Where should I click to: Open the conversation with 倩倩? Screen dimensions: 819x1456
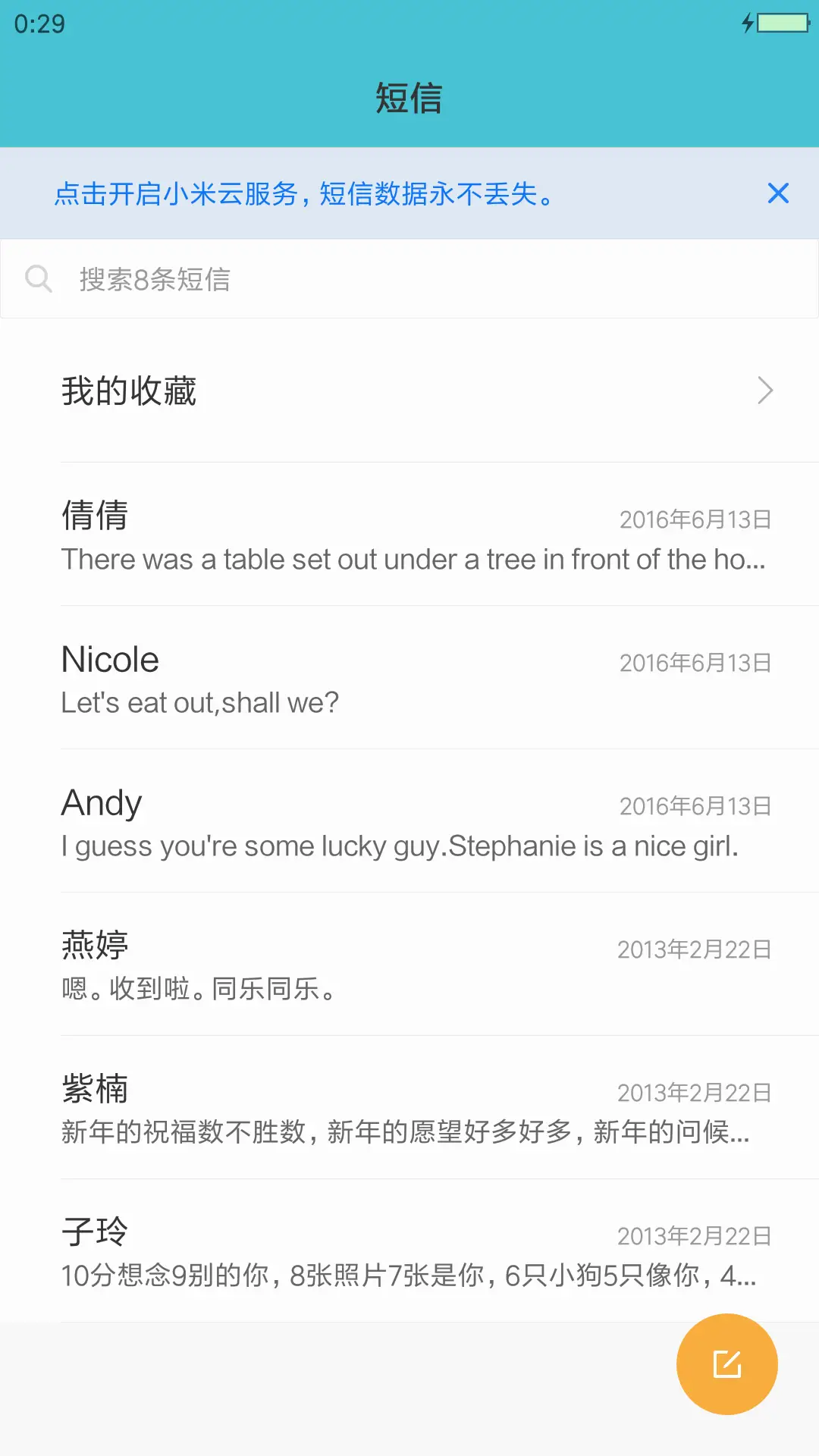[x=409, y=535]
